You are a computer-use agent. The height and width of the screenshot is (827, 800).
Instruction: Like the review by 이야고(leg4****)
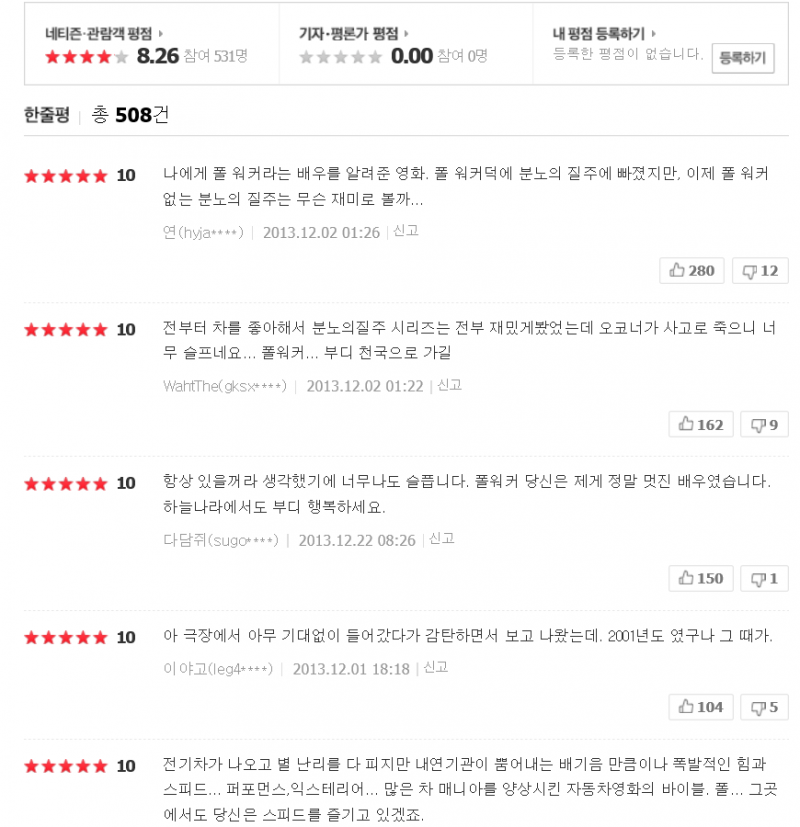(700, 707)
